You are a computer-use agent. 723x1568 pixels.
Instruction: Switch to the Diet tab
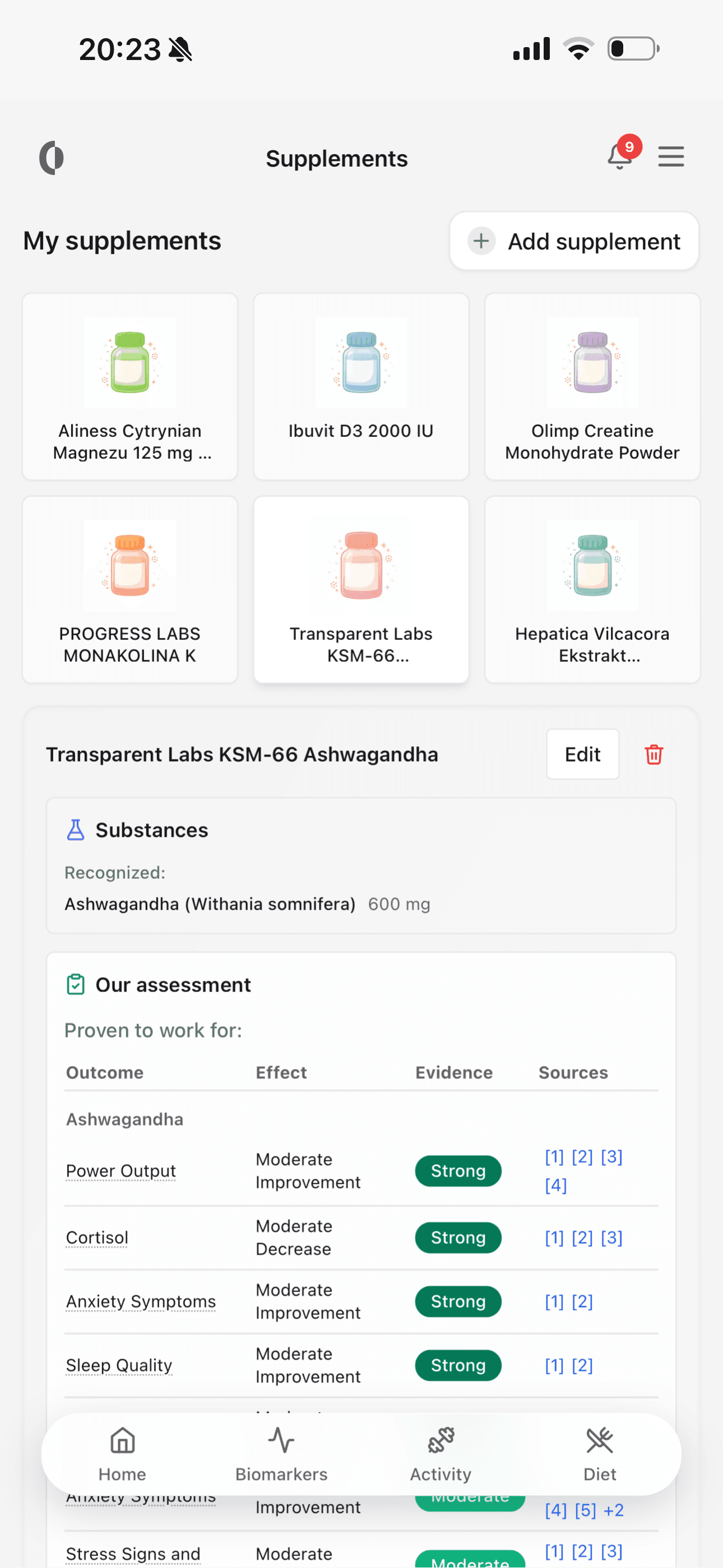600,1454
